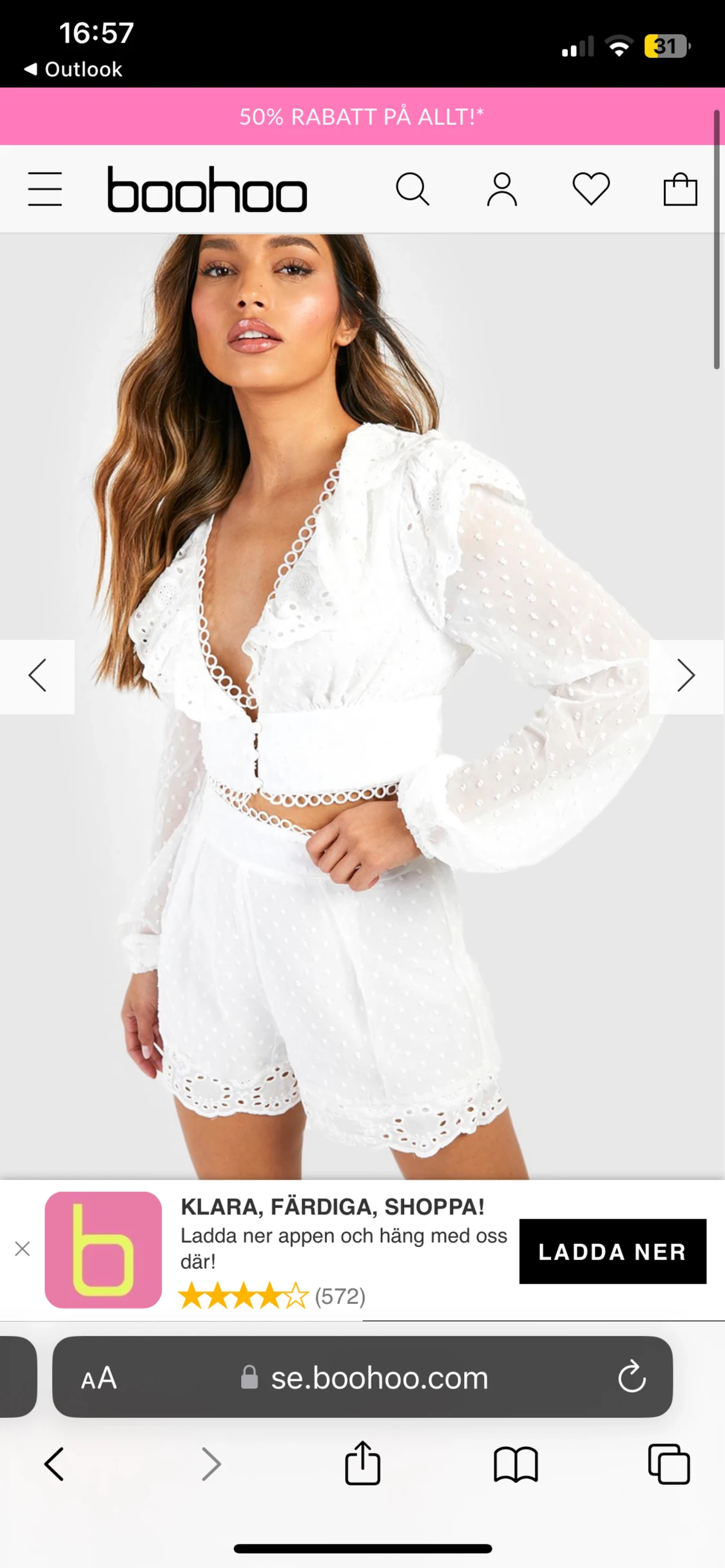Open the tabs overview
The image size is (725, 1568).
point(669,1464)
